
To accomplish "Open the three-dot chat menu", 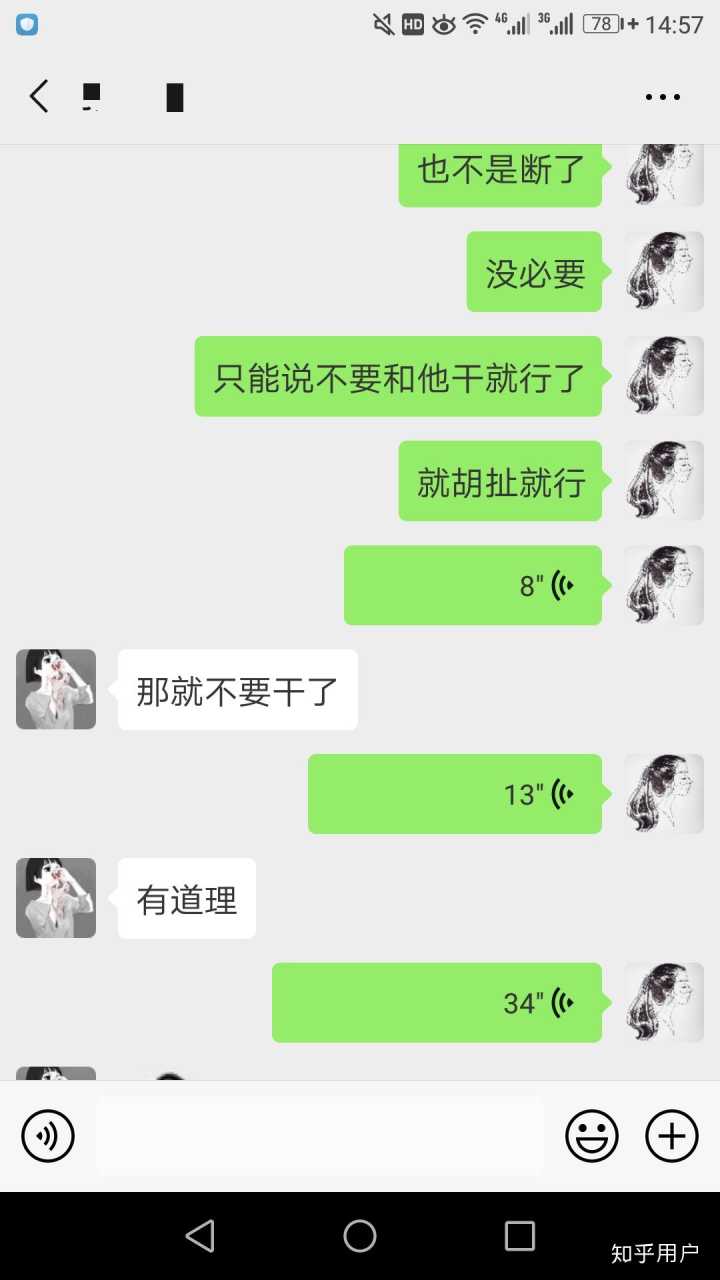I will [662, 97].
